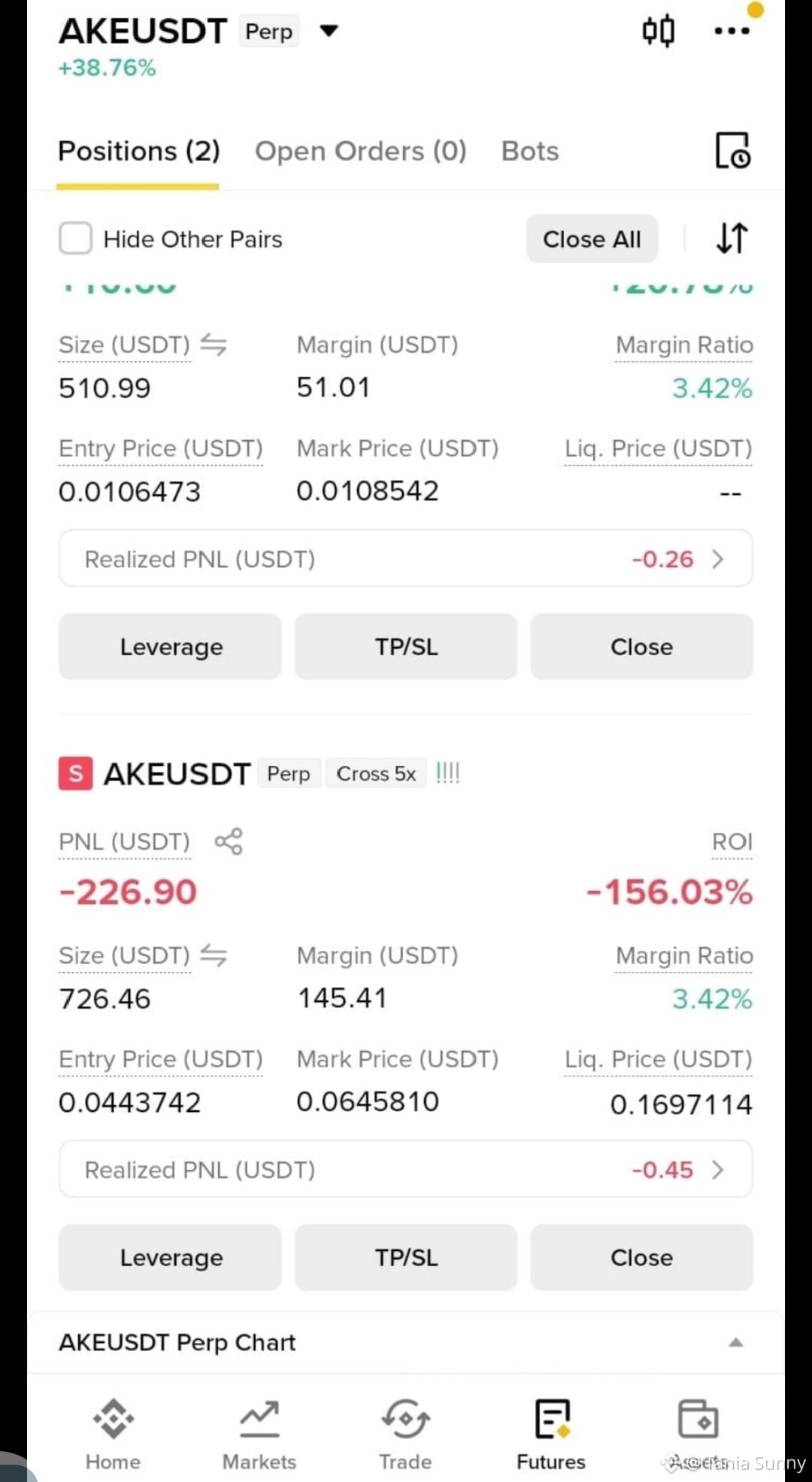Switch to the Bots tab
The height and width of the screenshot is (1482, 812).
pos(530,151)
